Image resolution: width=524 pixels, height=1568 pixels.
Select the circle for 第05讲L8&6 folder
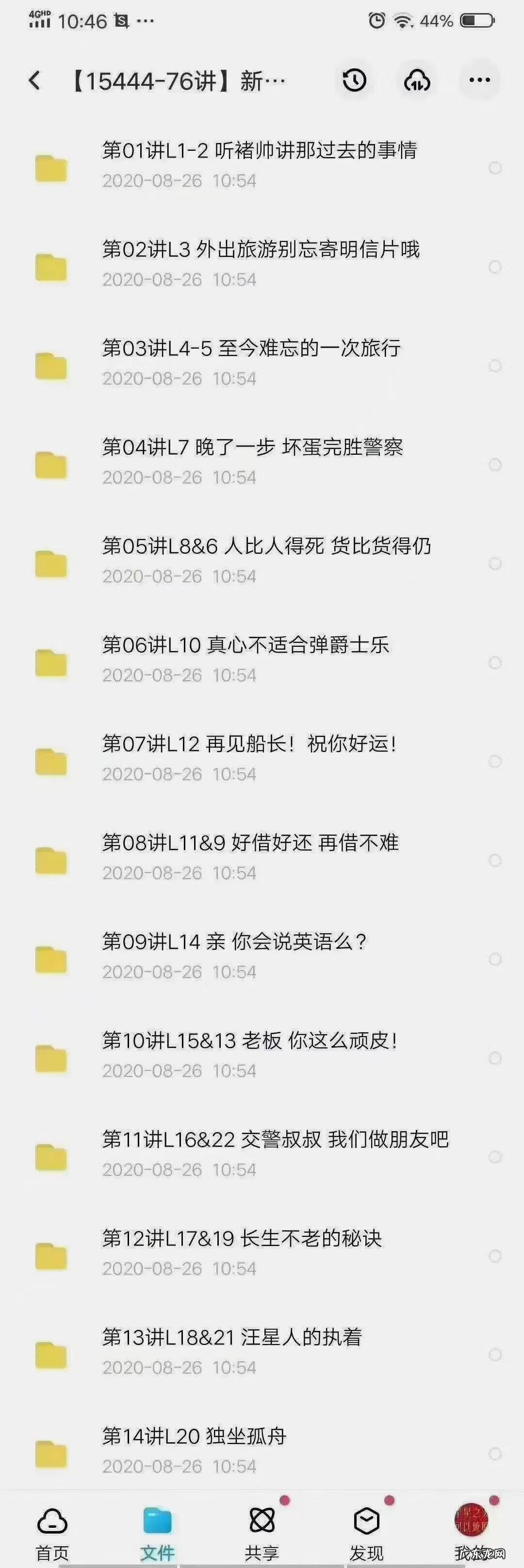tap(495, 564)
